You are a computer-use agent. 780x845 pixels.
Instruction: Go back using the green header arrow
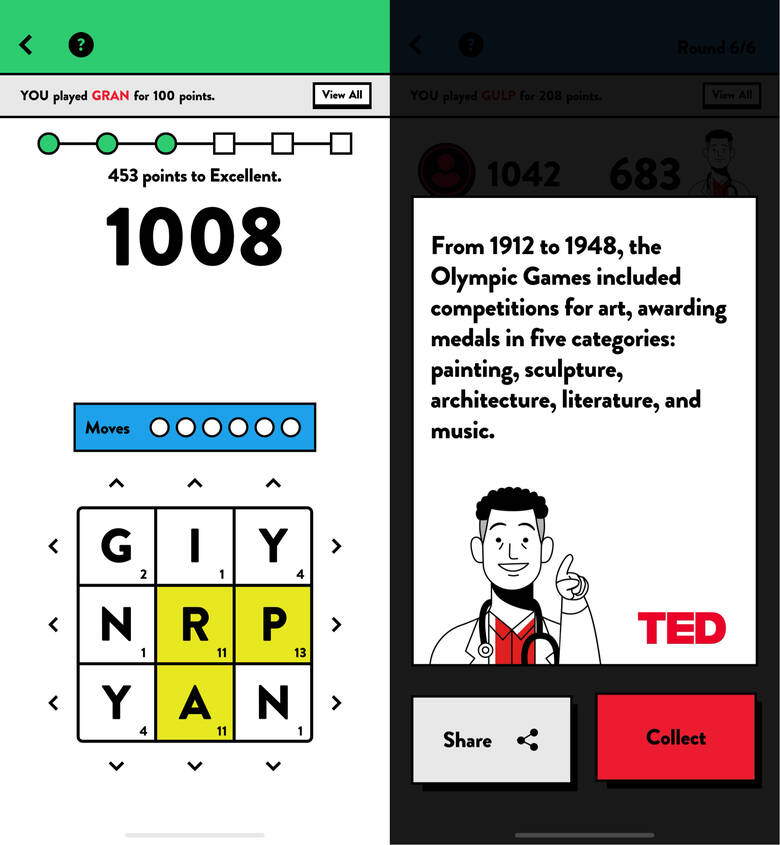27,44
